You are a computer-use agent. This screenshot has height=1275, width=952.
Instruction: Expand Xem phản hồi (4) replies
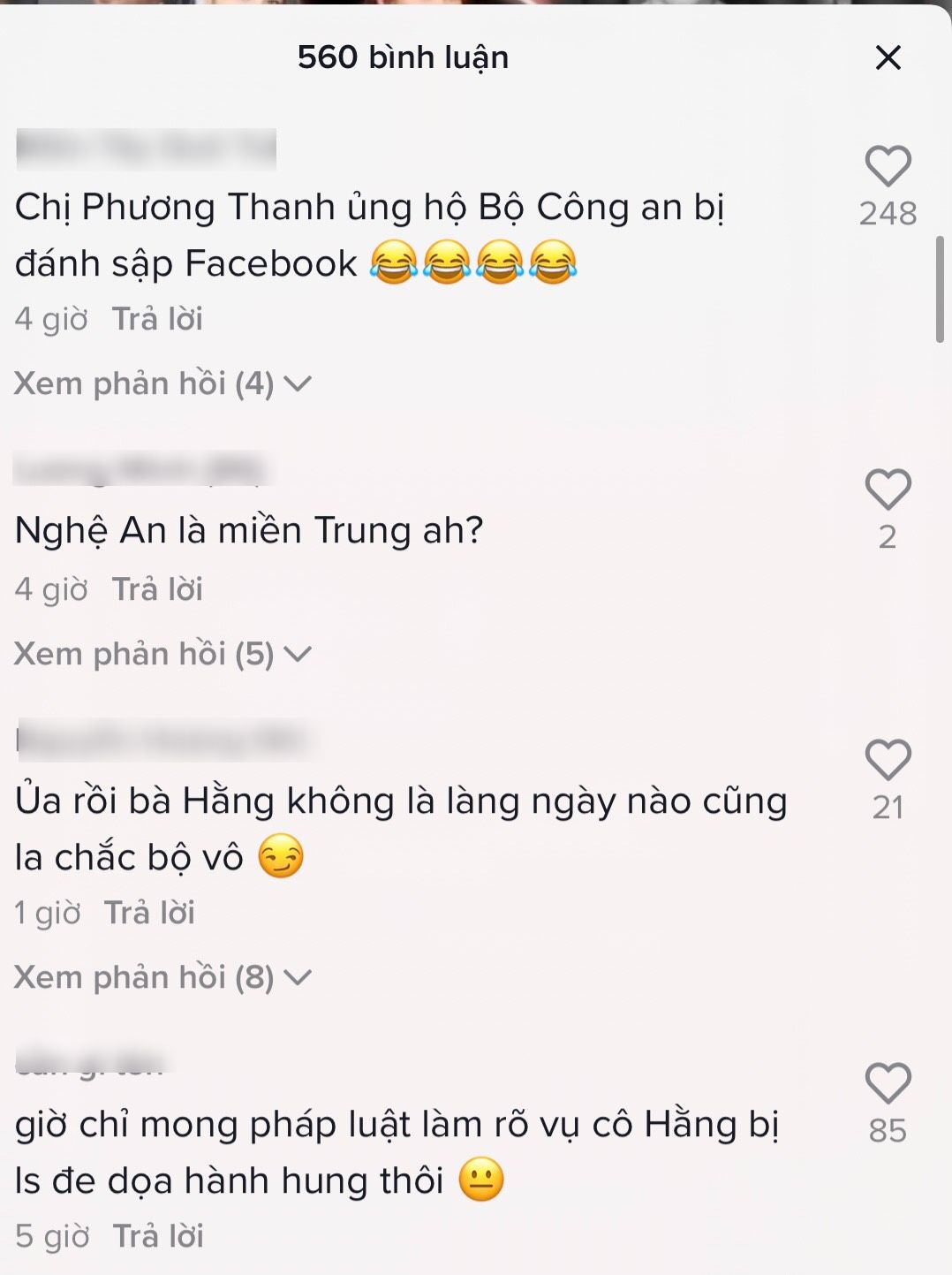tap(162, 383)
